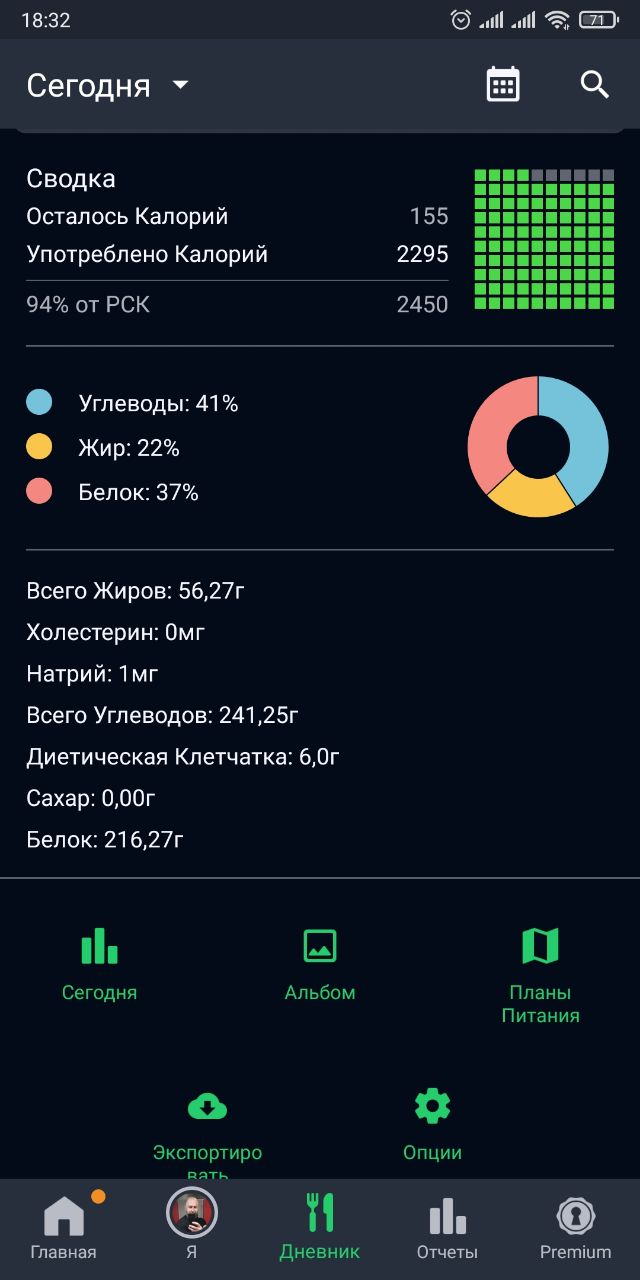640x1280 pixels.
Task: Switch to the Я profile tab
Action: point(191,1226)
